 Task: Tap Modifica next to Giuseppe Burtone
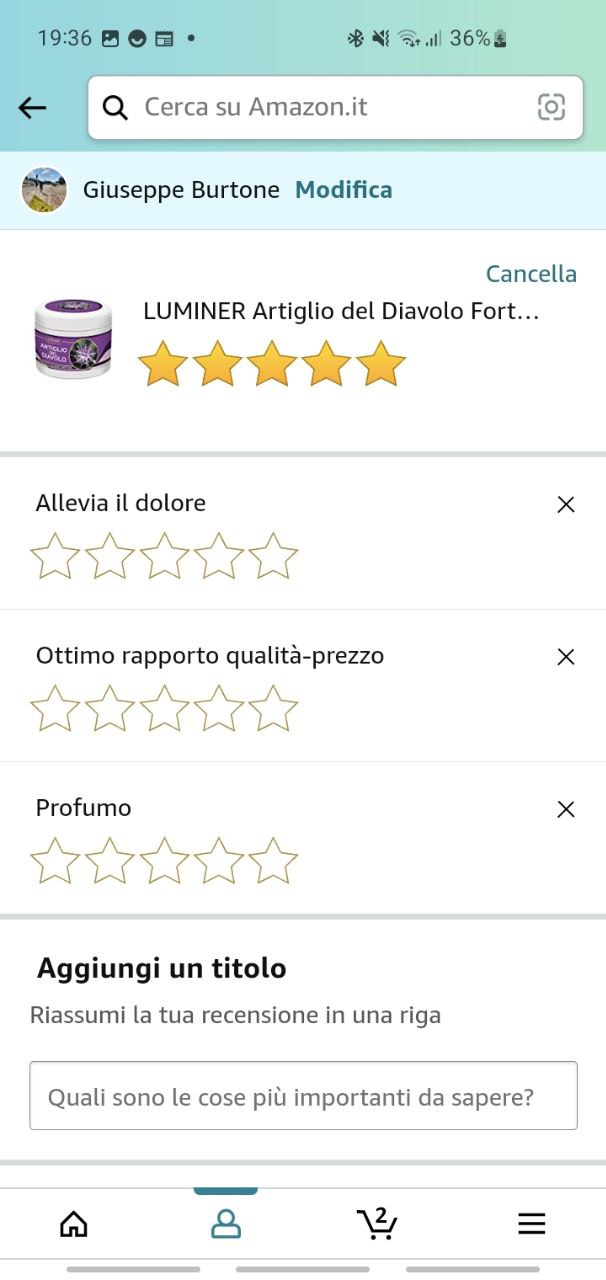[x=343, y=190]
